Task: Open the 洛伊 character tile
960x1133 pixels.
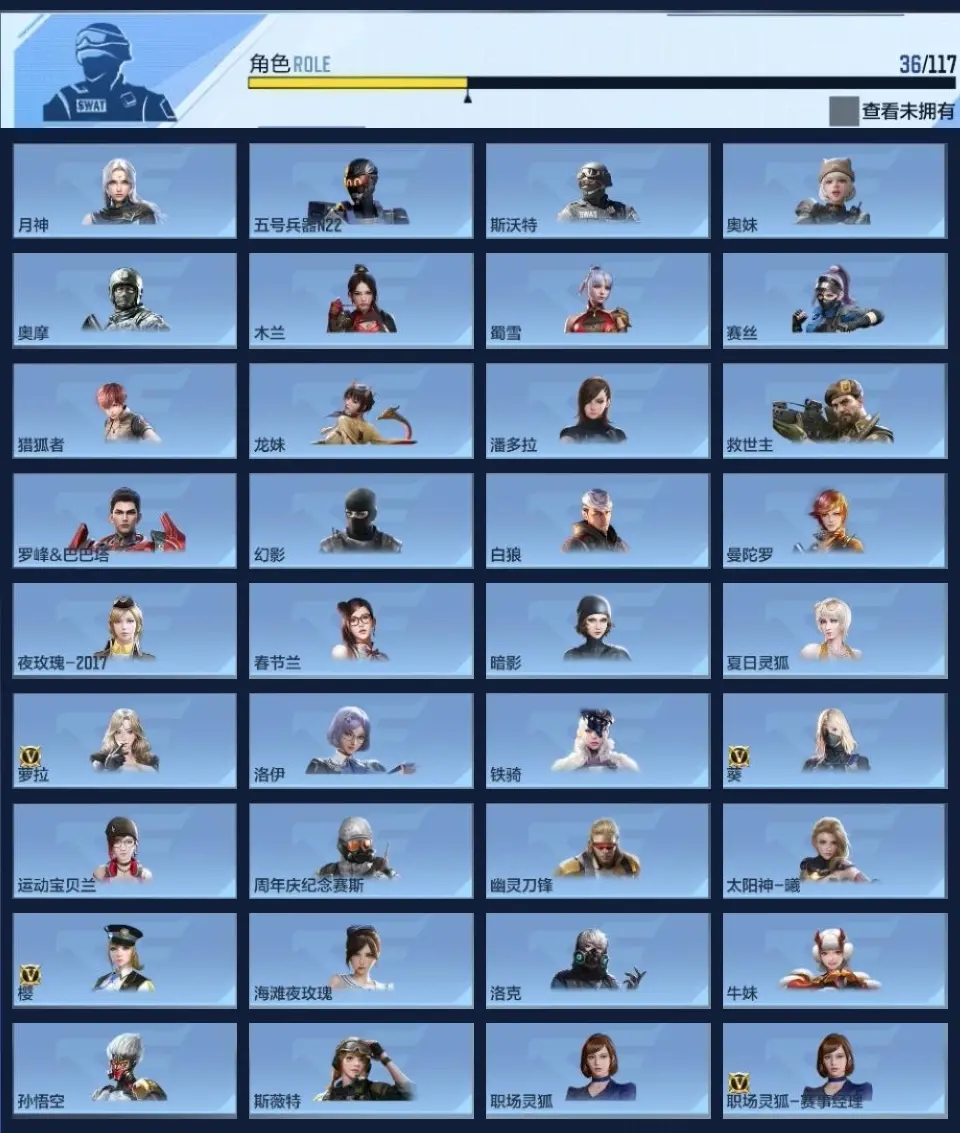Action: click(x=361, y=740)
